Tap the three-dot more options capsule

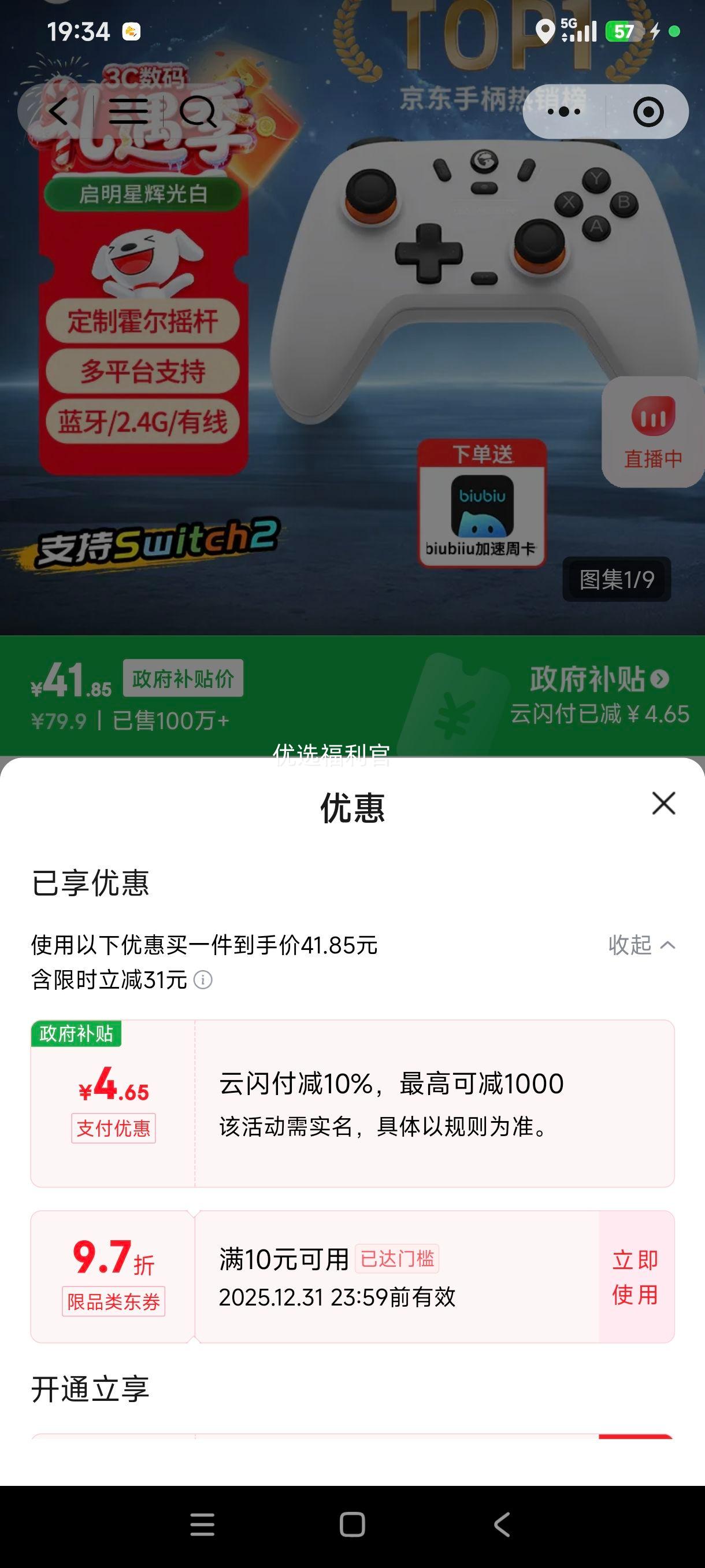coord(563,112)
